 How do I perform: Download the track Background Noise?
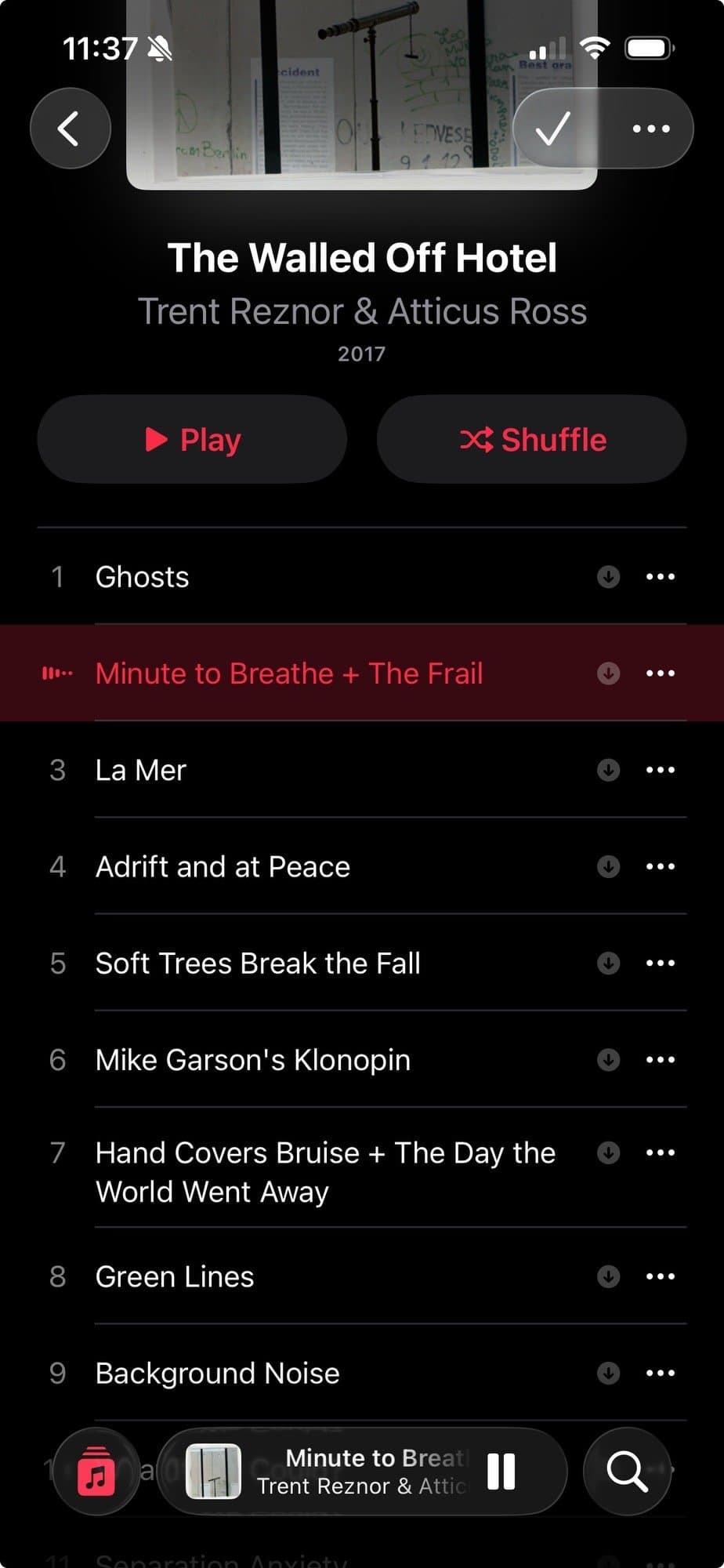pos(608,1374)
